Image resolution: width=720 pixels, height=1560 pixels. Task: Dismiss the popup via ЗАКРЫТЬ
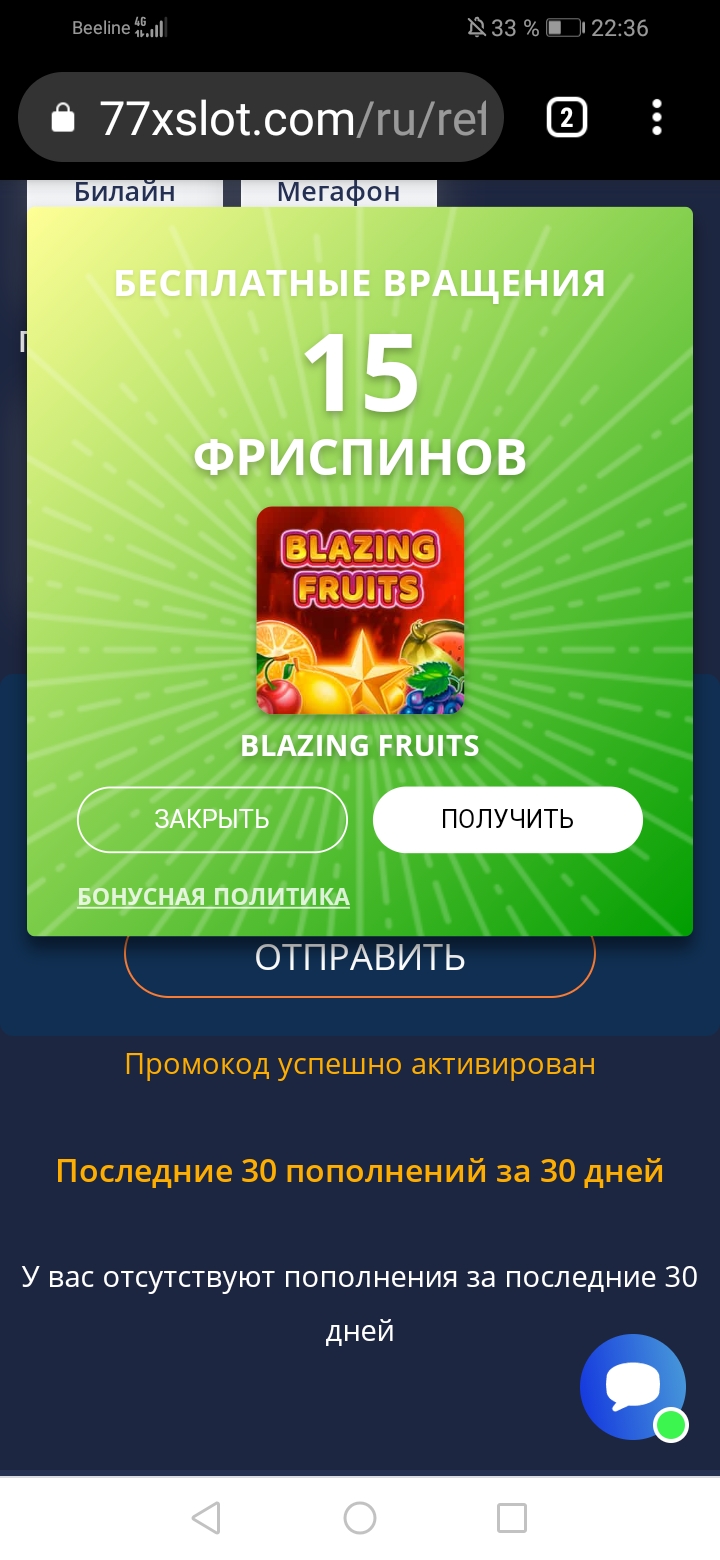[x=212, y=819]
